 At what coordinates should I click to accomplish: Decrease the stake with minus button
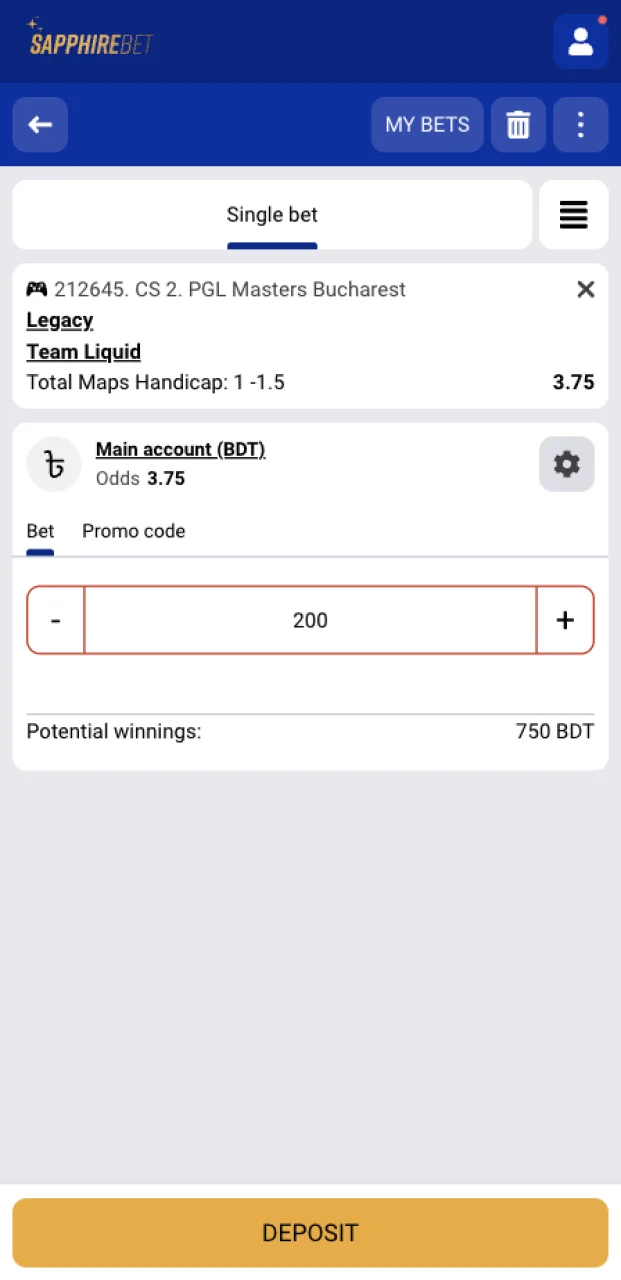[56, 620]
